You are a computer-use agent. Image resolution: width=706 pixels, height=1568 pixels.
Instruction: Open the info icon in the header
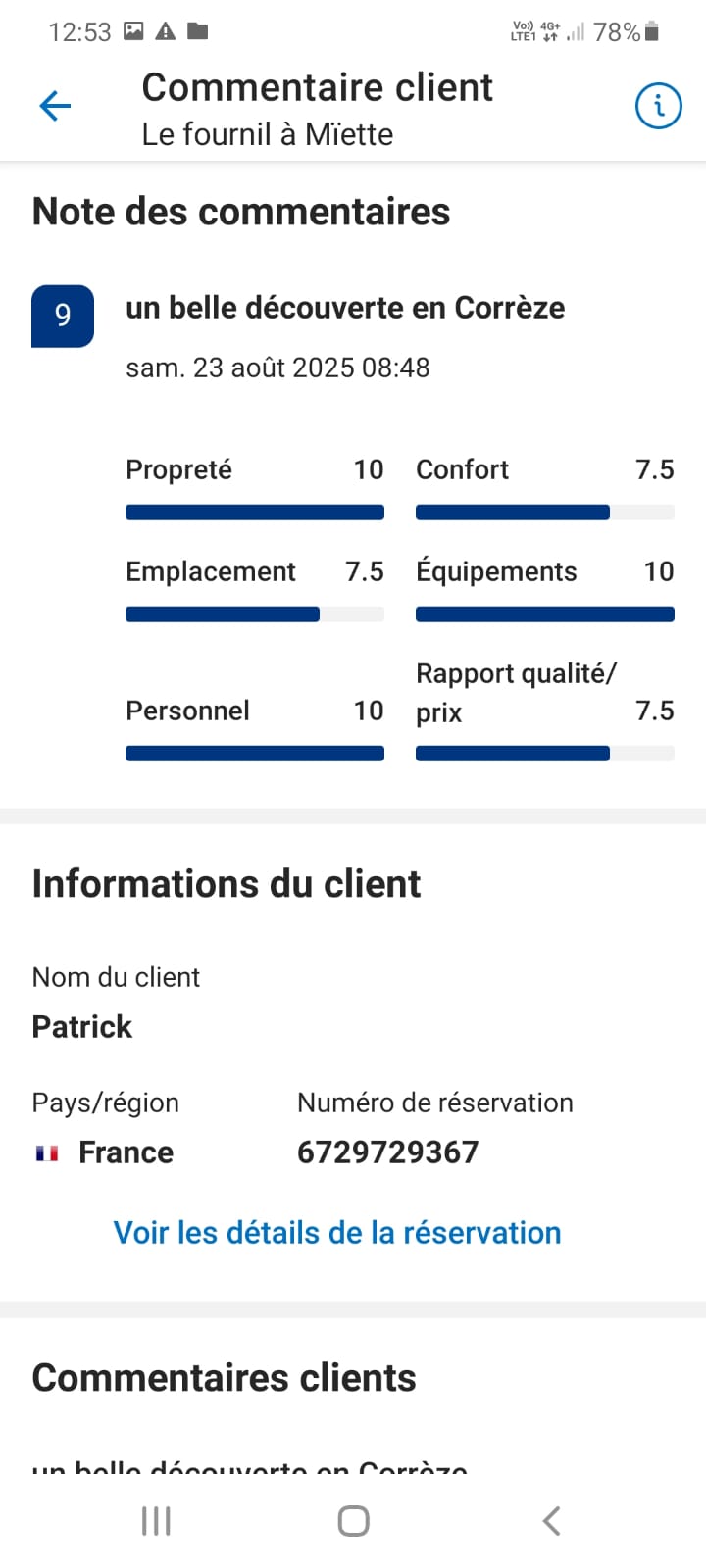click(x=659, y=105)
